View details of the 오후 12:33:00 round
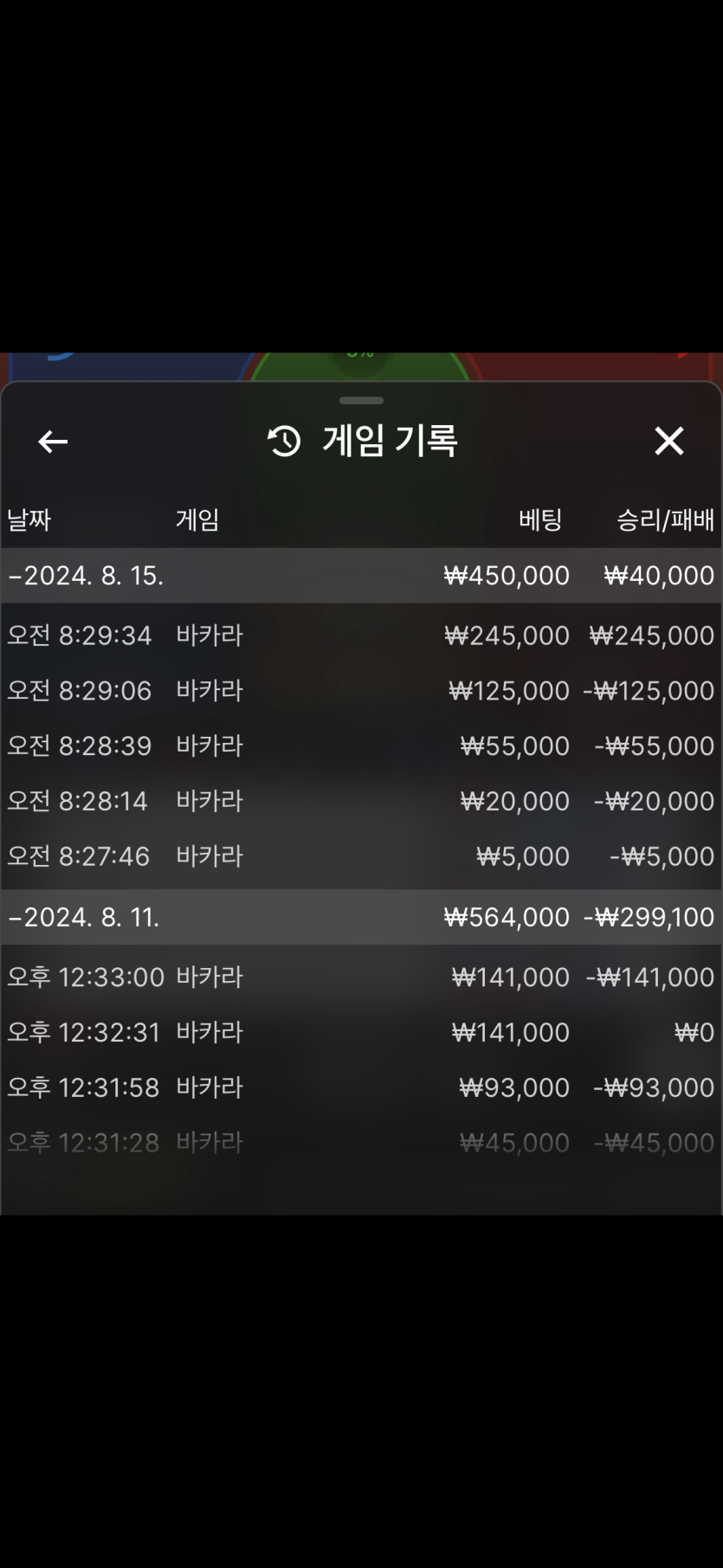The height and width of the screenshot is (1568, 723). pos(361,978)
